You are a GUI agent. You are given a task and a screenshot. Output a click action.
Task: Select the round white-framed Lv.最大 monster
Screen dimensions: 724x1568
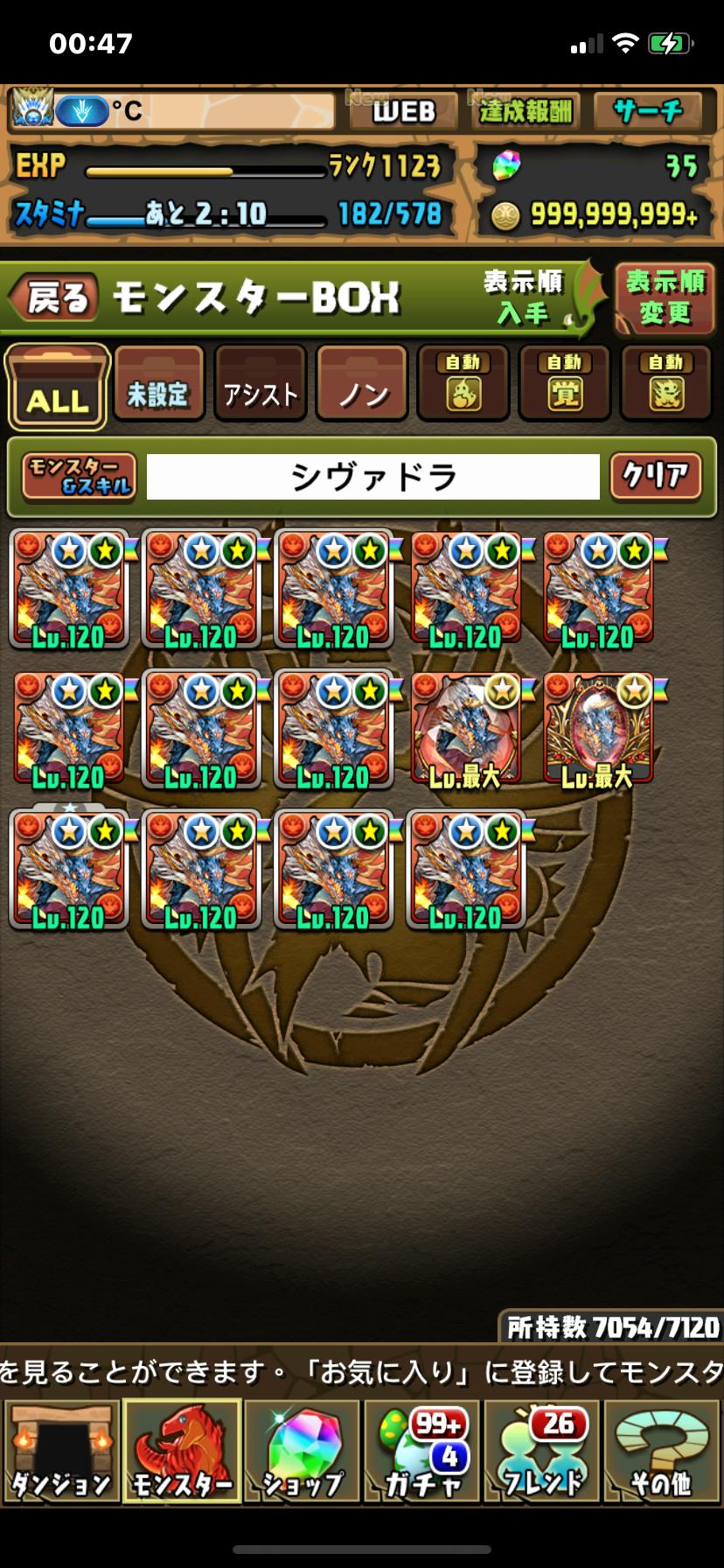coord(465,730)
